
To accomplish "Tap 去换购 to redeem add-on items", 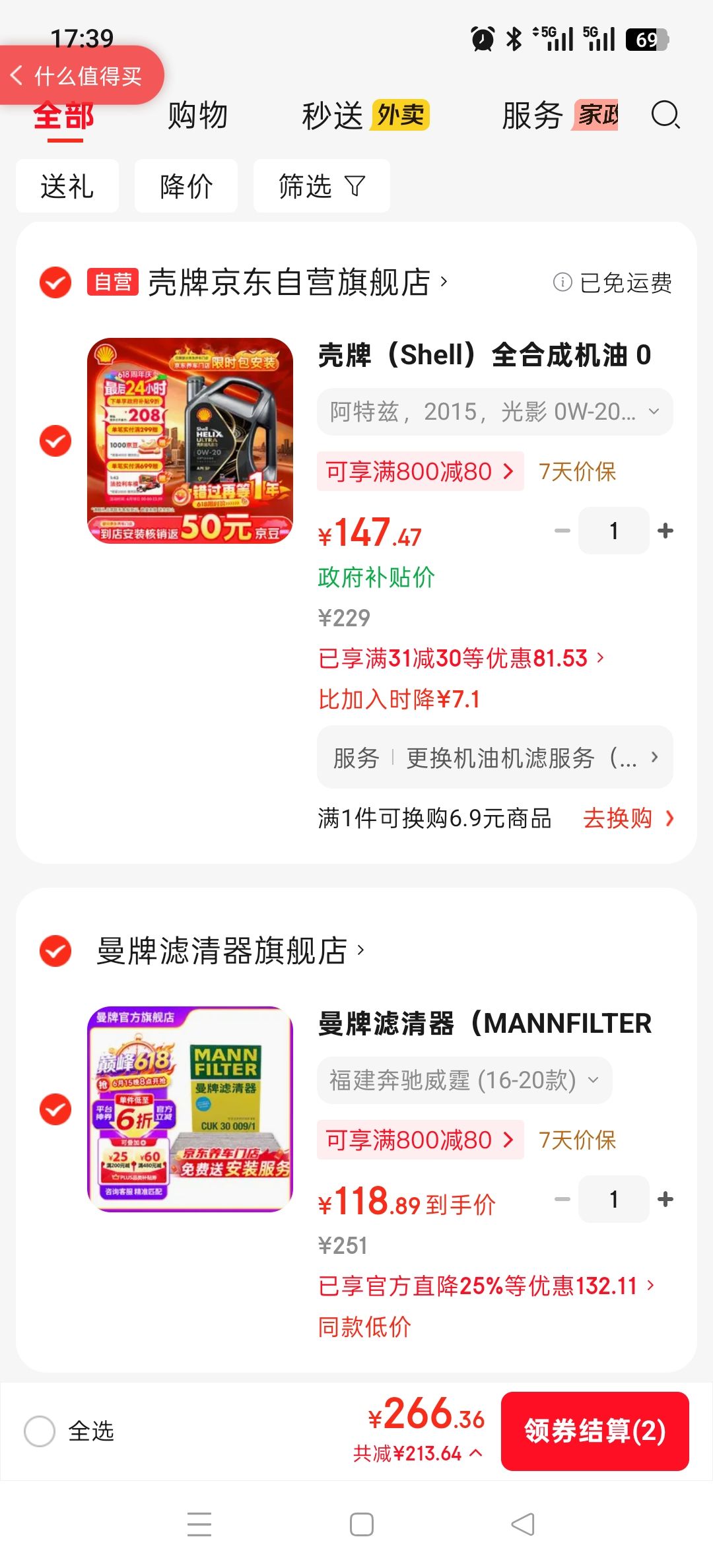I will (628, 818).
